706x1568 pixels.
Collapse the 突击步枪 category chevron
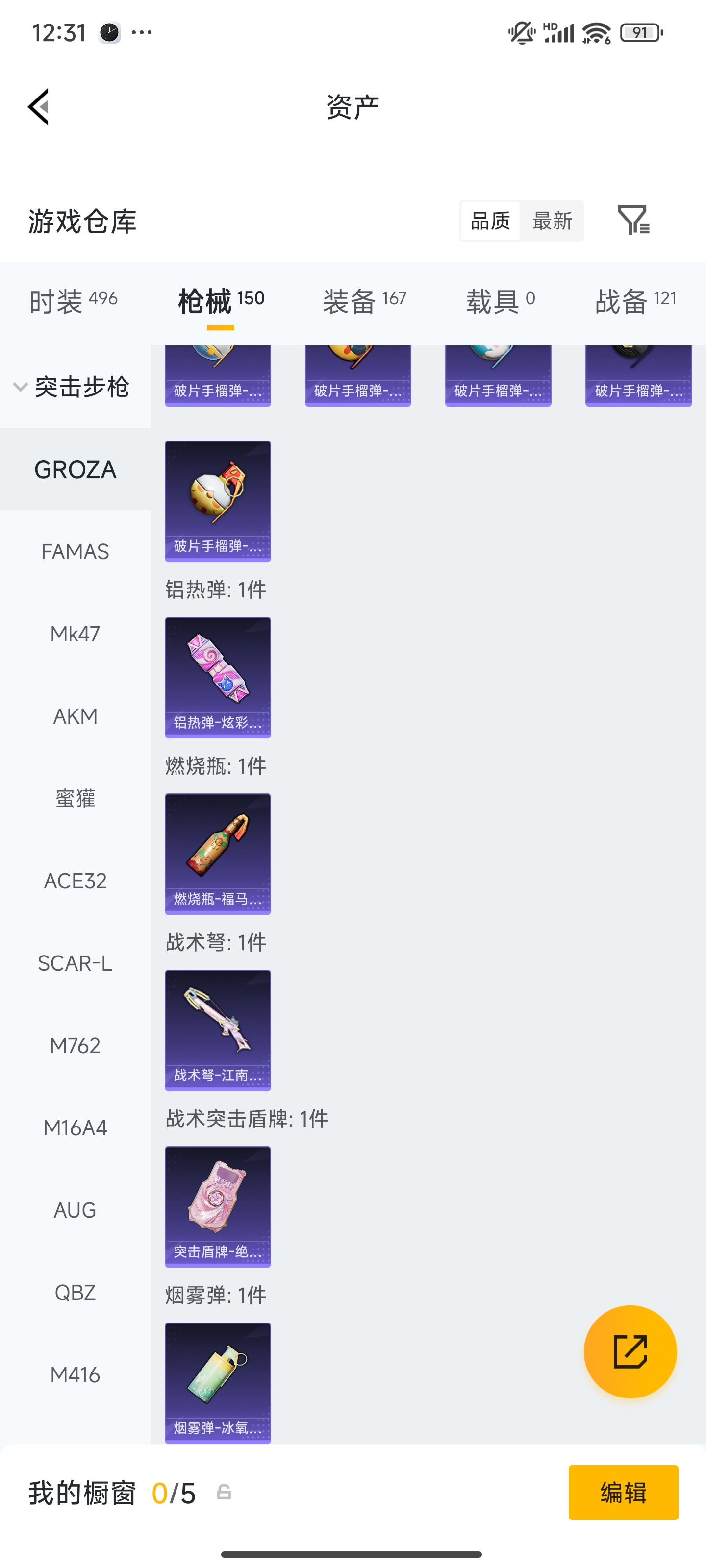pos(20,387)
